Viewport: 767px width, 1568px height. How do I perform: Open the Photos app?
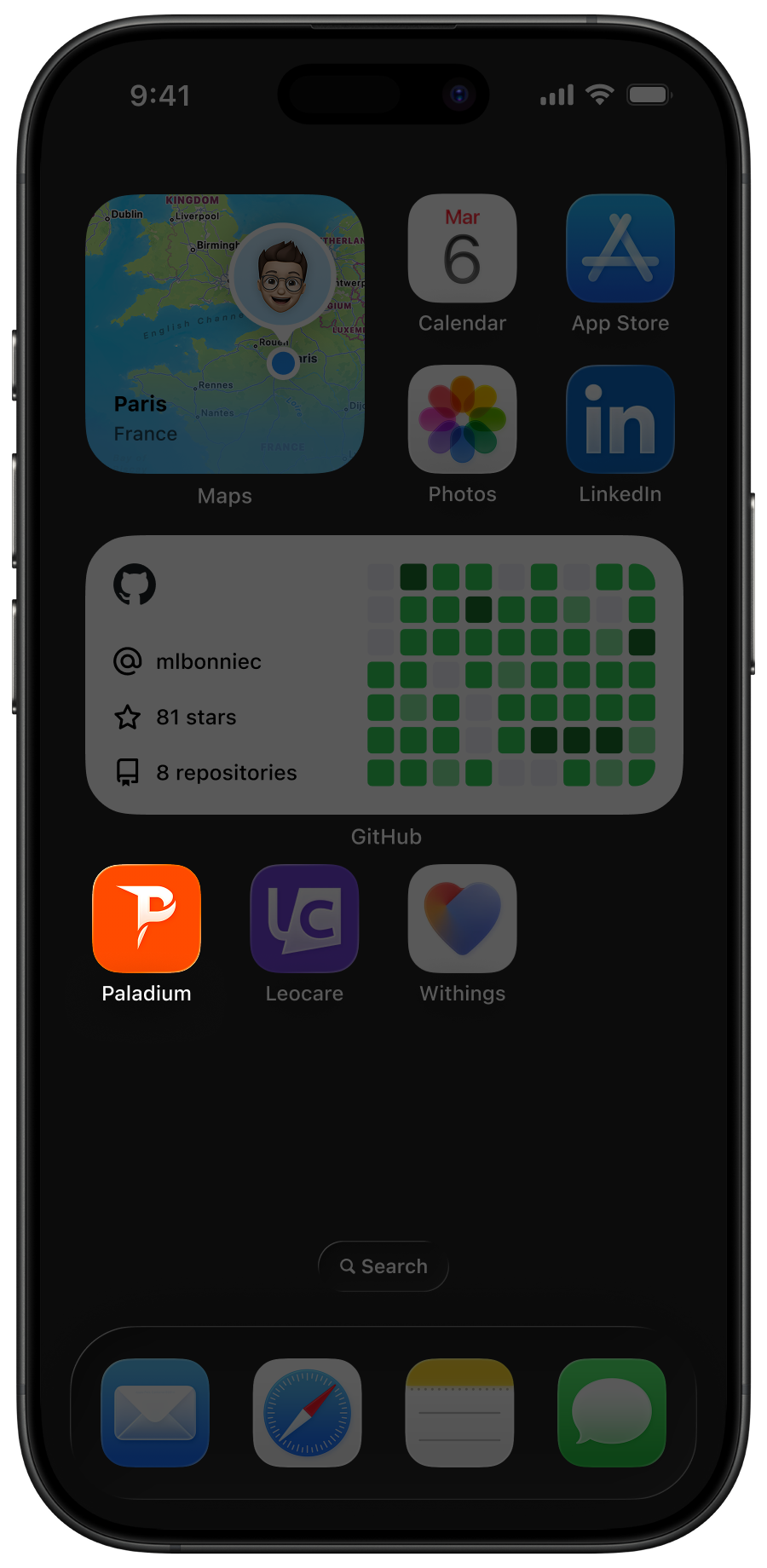pos(462,418)
